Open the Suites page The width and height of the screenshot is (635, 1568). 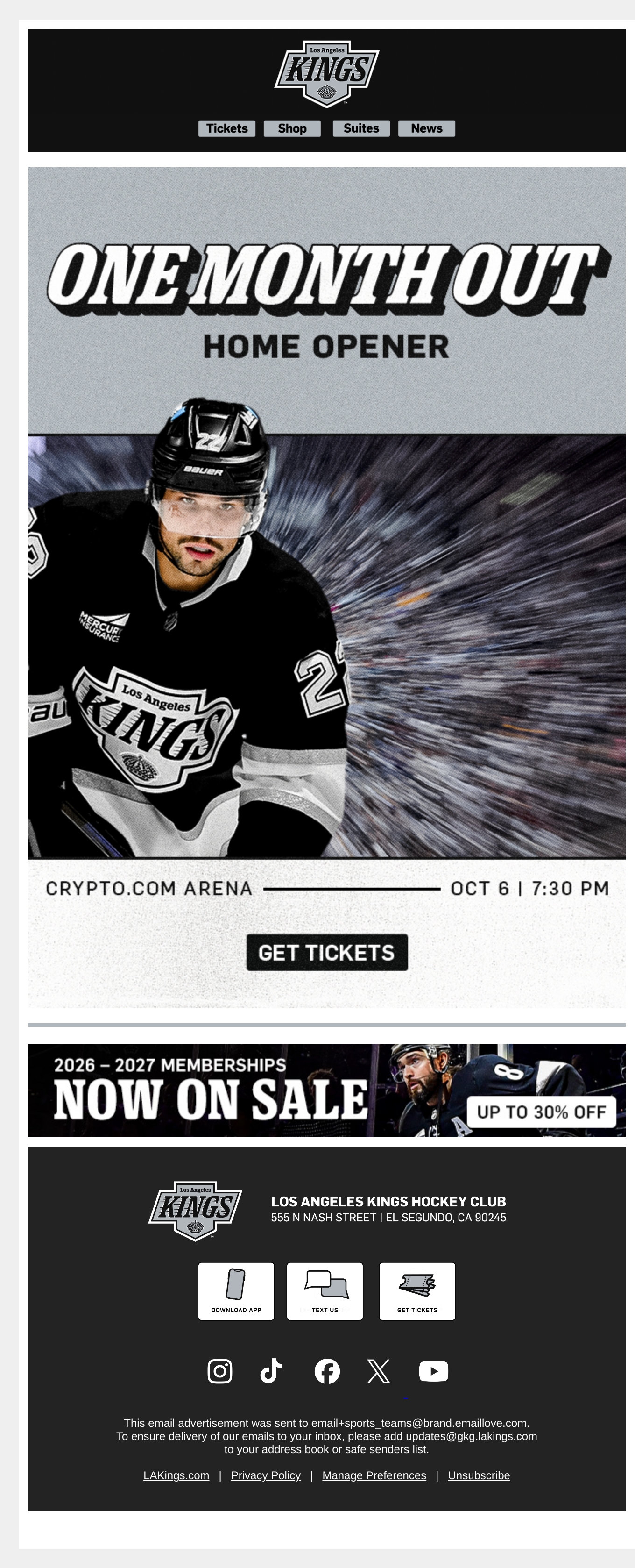(361, 128)
